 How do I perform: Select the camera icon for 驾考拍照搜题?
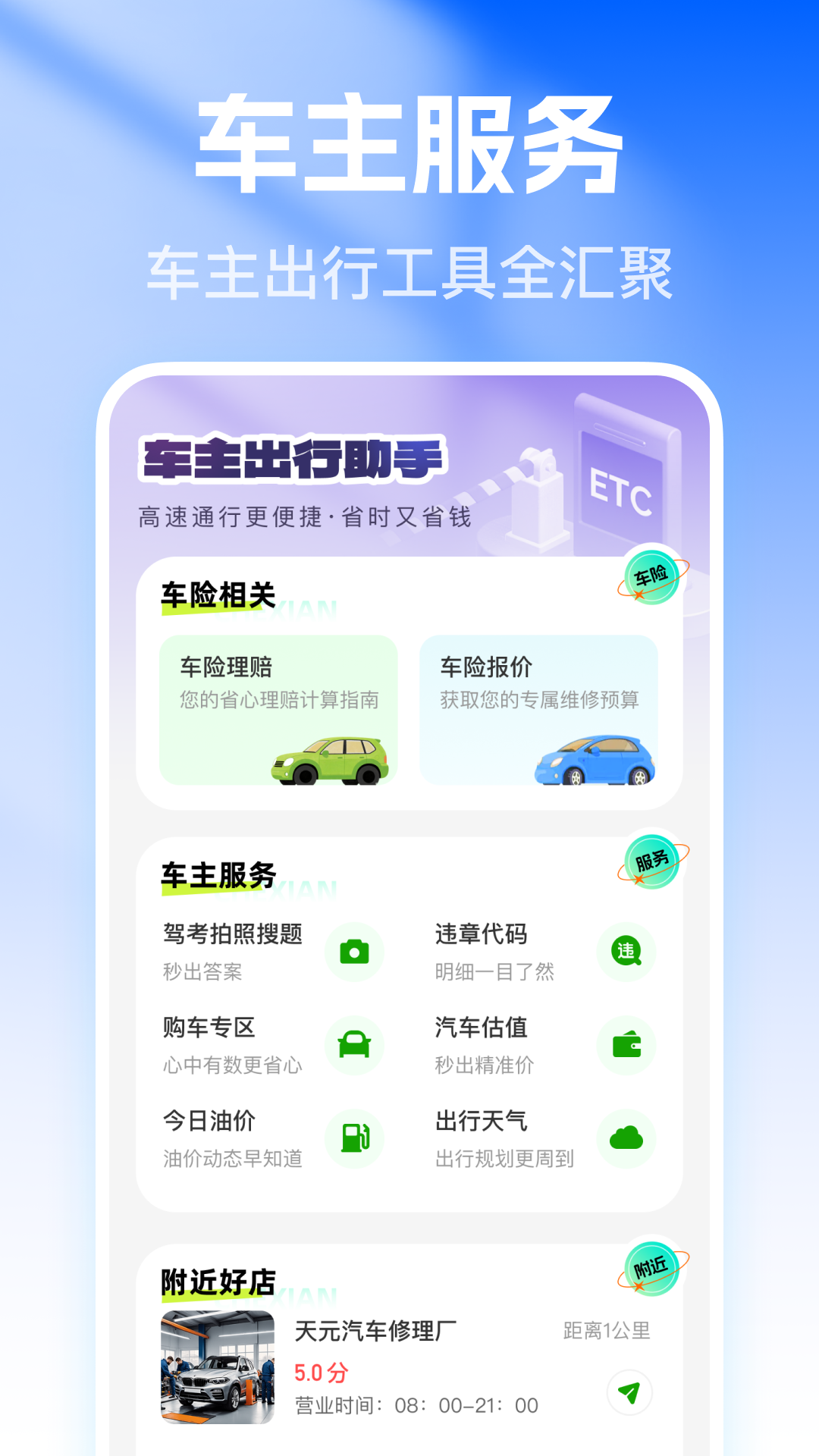point(355,952)
